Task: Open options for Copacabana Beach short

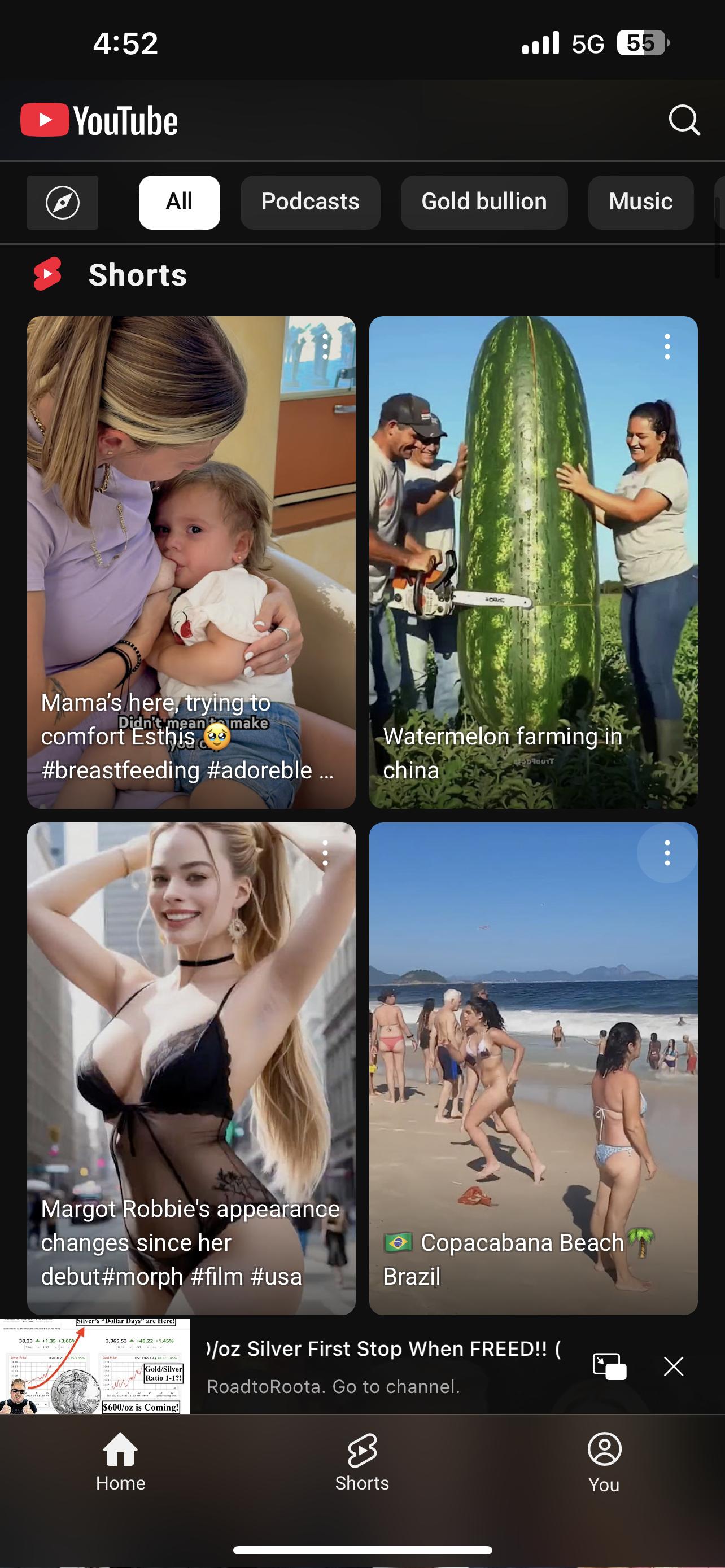Action: coord(667,853)
